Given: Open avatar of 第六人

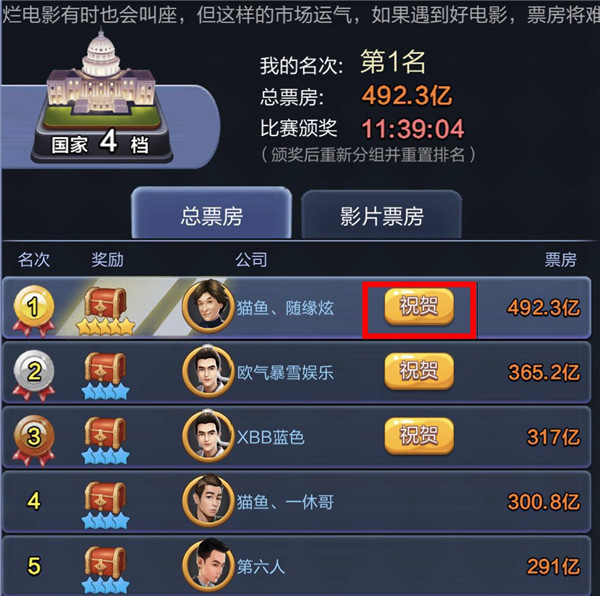Looking at the screenshot, I should click(208, 565).
